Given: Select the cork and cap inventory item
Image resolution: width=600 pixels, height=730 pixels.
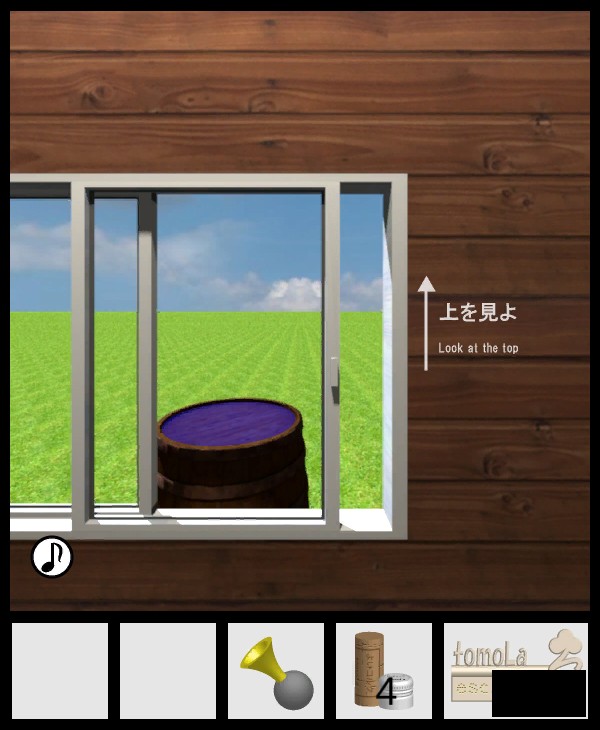Looking at the screenshot, I should pyautogui.click(x=384, y=671).
